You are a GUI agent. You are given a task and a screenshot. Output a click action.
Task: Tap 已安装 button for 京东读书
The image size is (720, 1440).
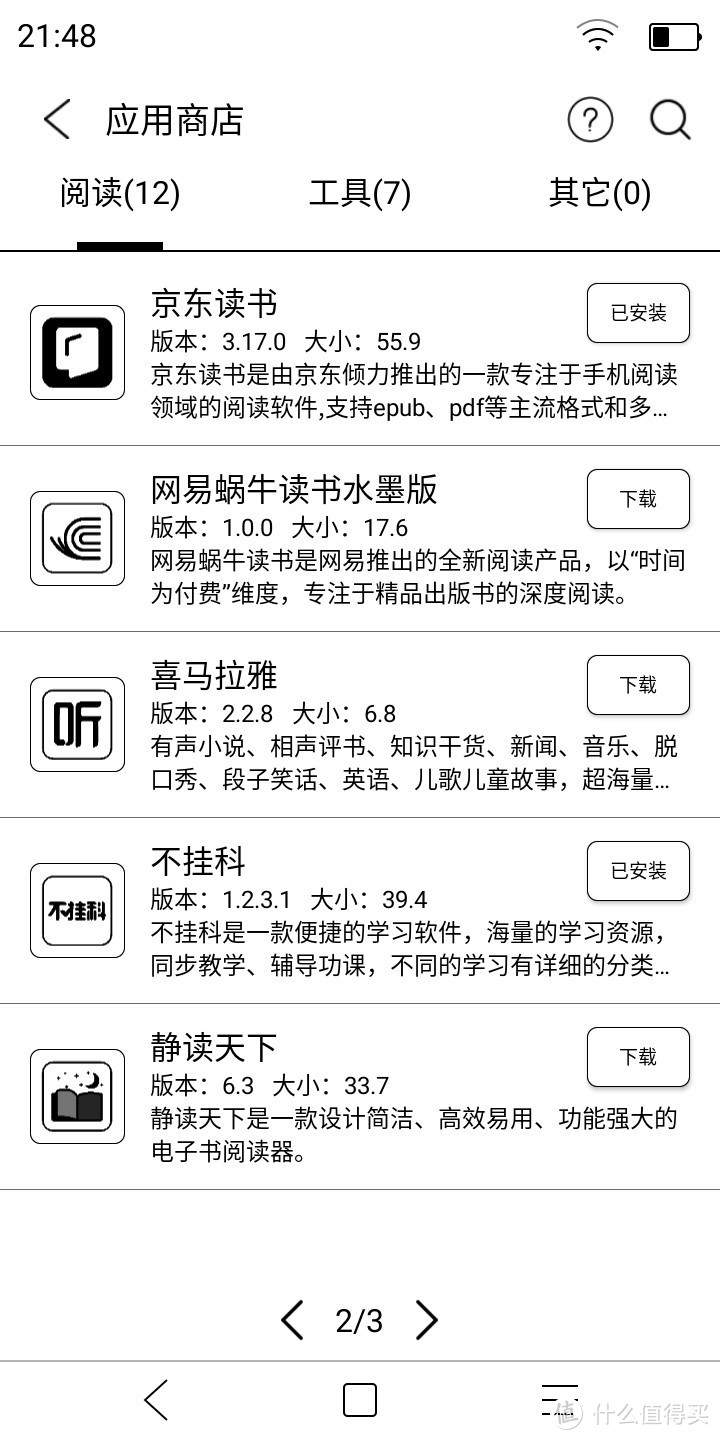(x=638, y=313)
